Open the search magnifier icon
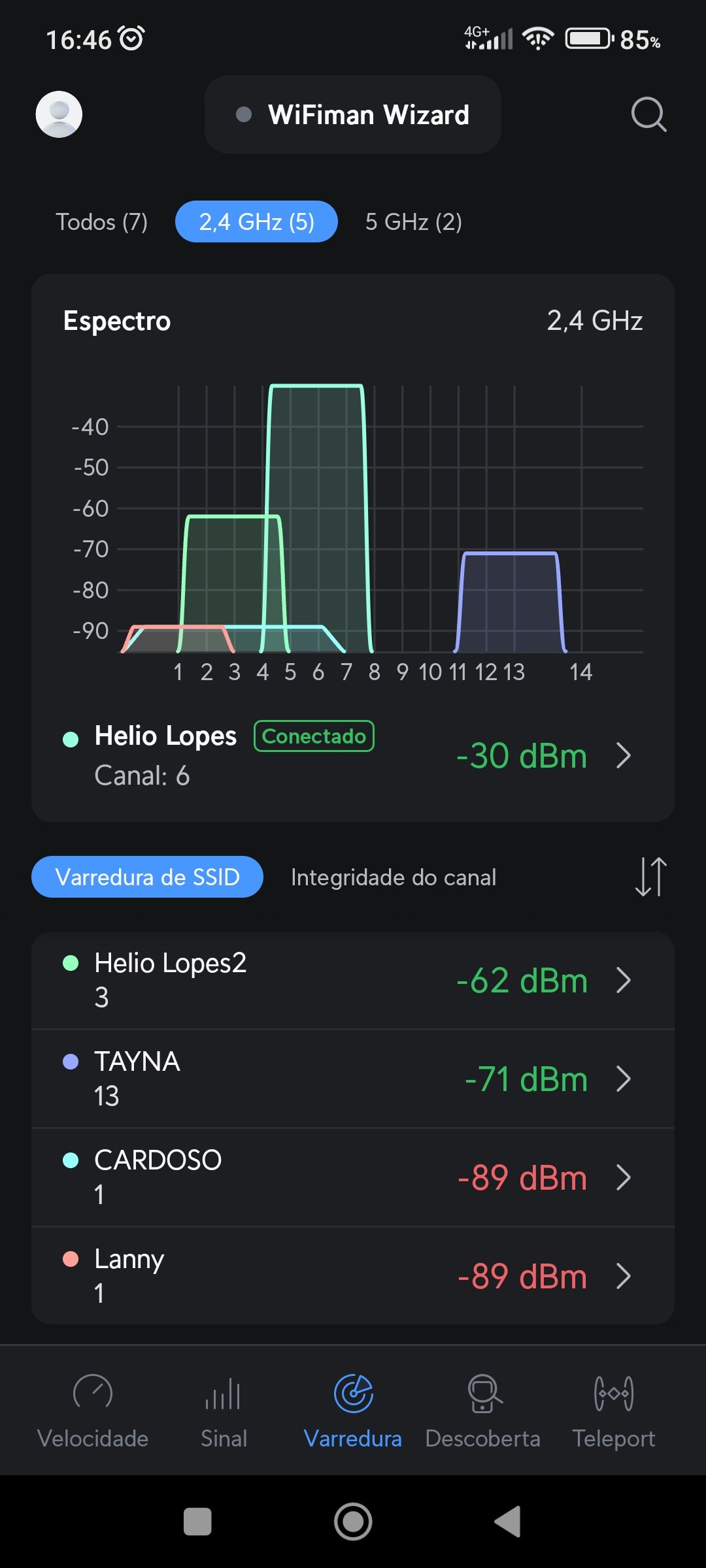 648,115
